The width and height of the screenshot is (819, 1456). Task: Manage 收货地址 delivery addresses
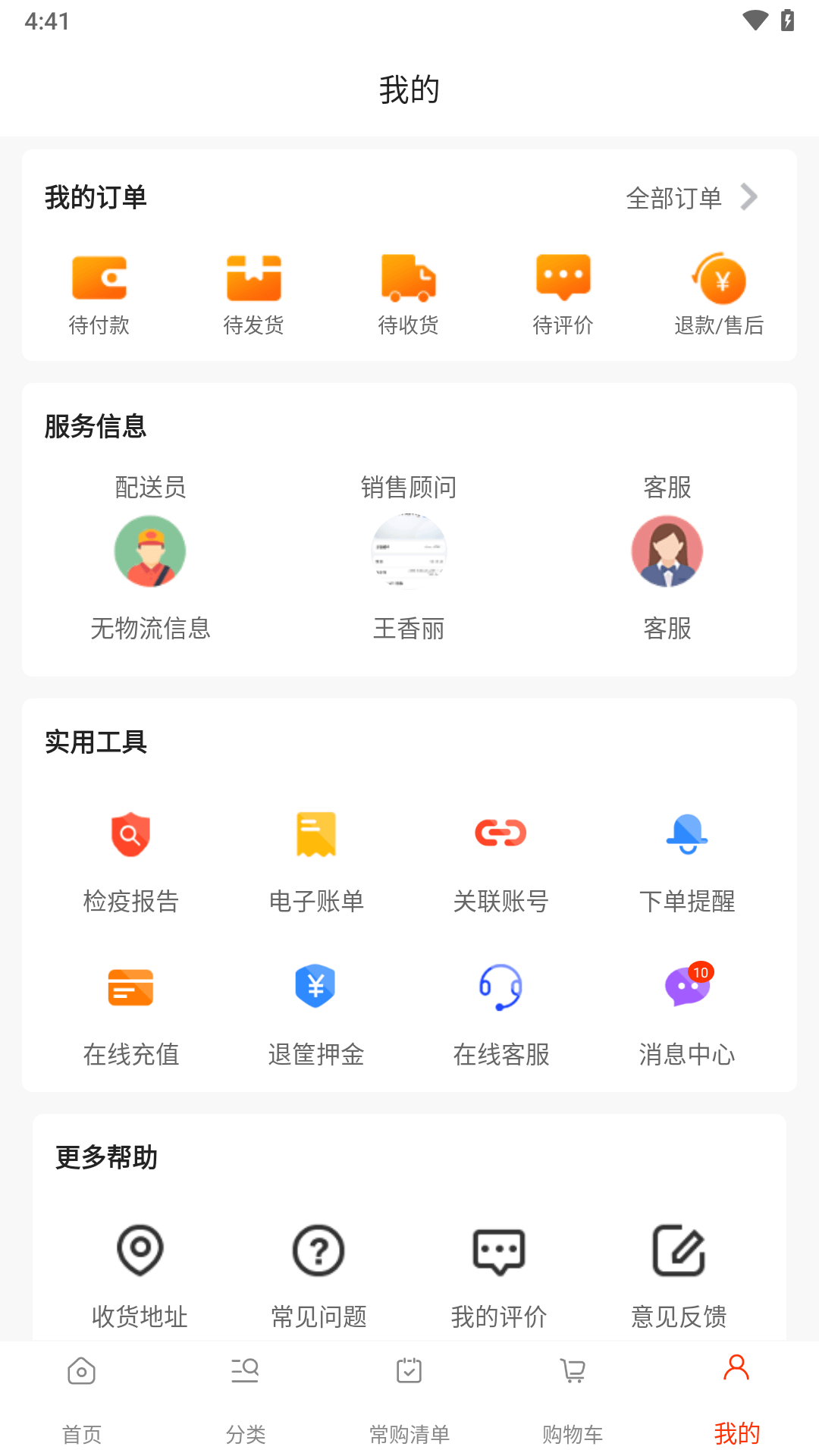coord(140,1274)
